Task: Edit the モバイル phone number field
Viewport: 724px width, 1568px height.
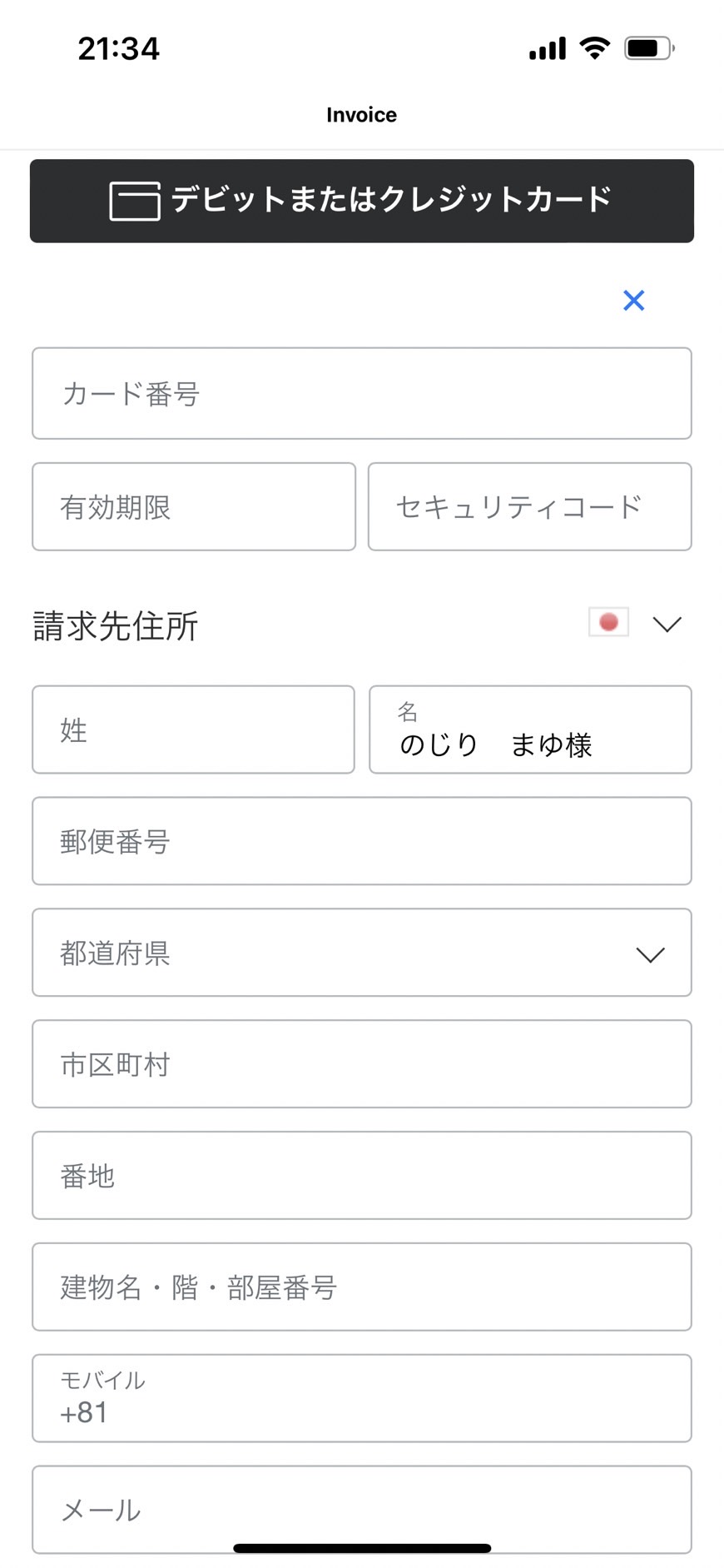Action: point(362,1399)
